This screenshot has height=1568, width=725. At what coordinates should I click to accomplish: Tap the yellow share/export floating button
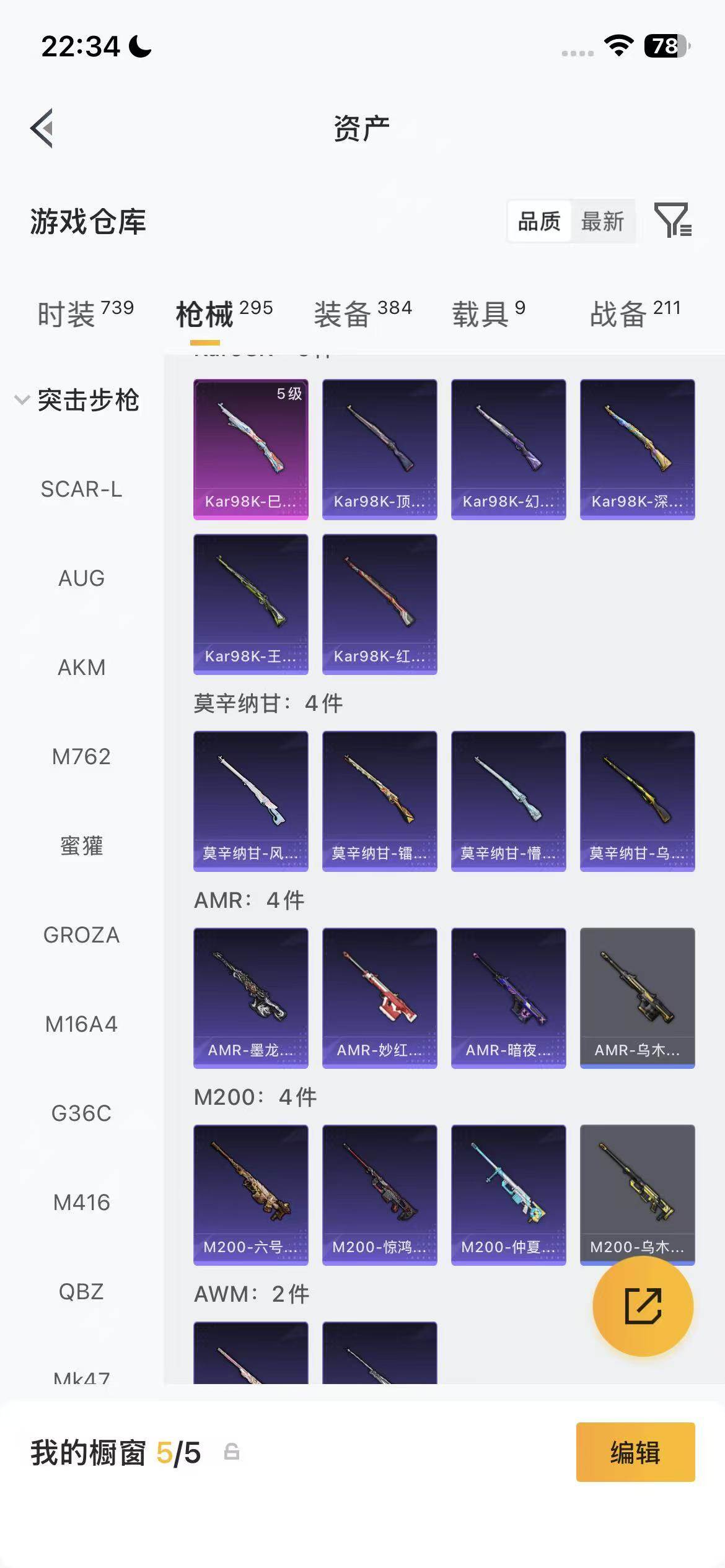(x=643, y=1307)
